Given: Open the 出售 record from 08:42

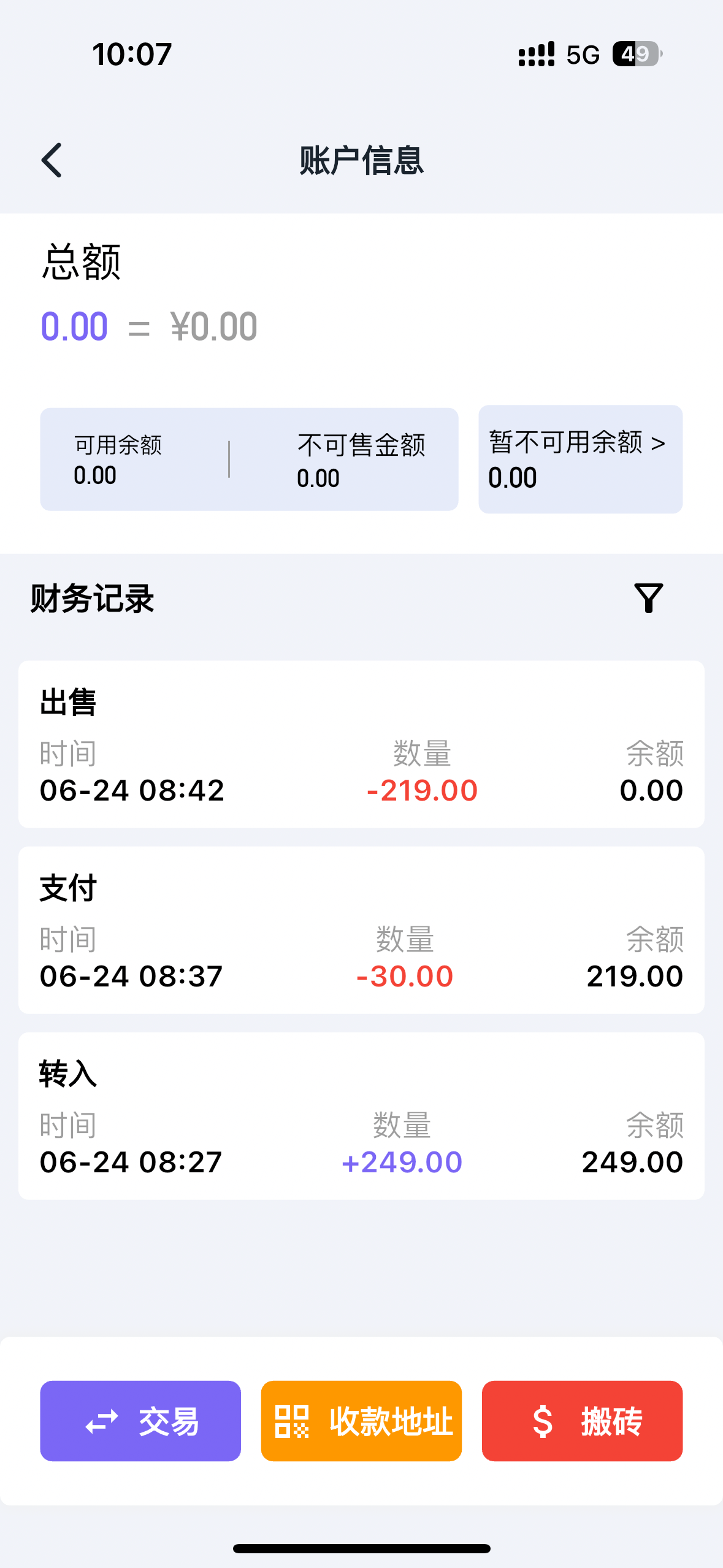Looking at the screenshot, I should (x=361, y=744).
